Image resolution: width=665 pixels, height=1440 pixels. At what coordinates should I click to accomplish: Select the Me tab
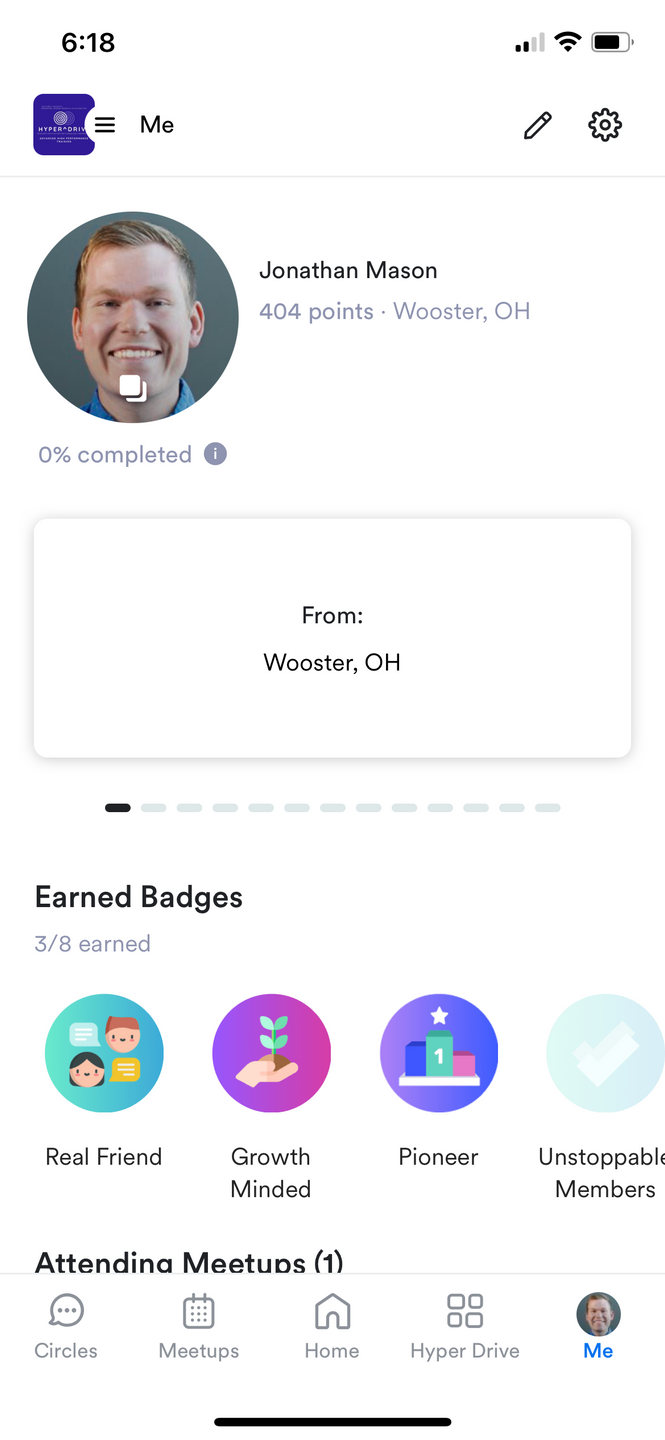pyautogui.click(x=598, y=1325)
